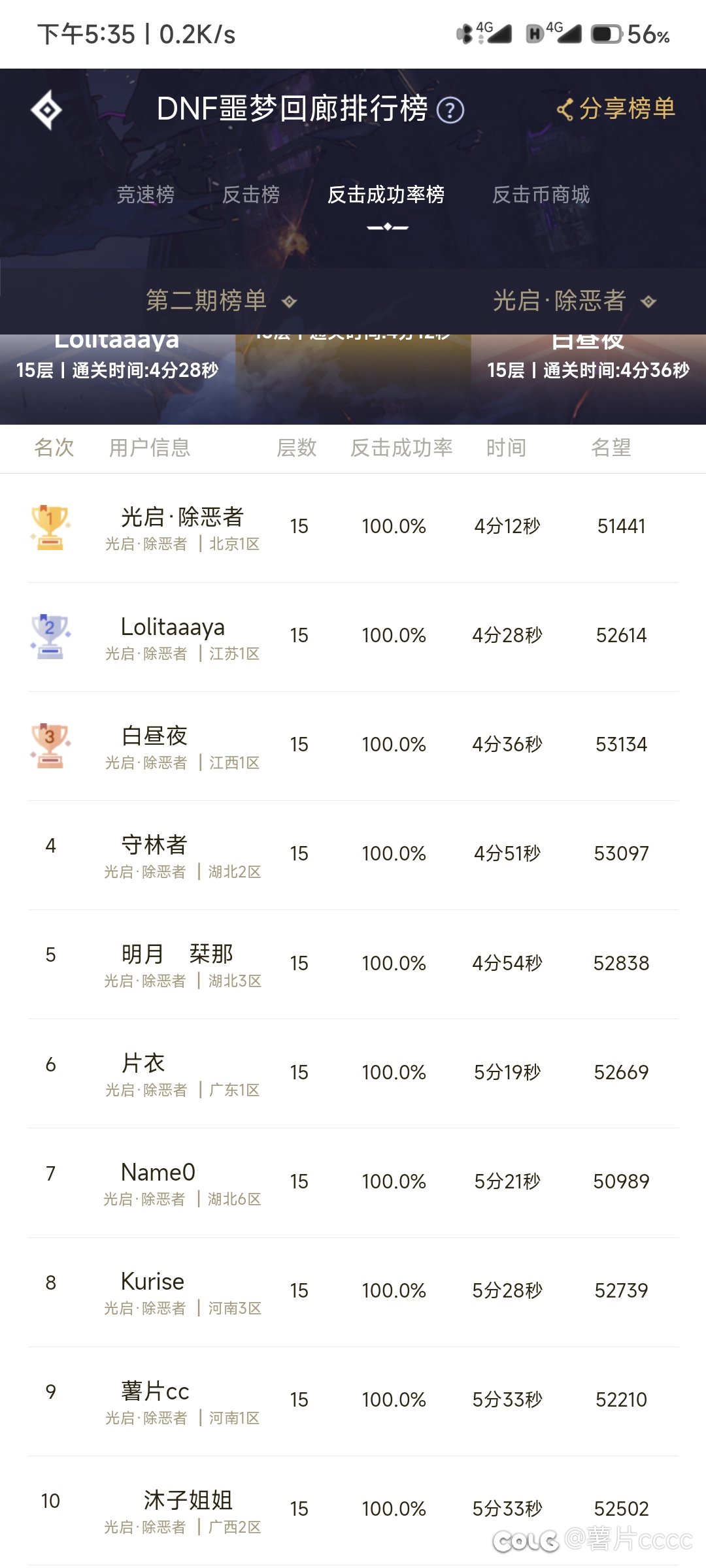Open the 反击币商城 tab
706x1568 pixels.
click(x=541, y=194)
